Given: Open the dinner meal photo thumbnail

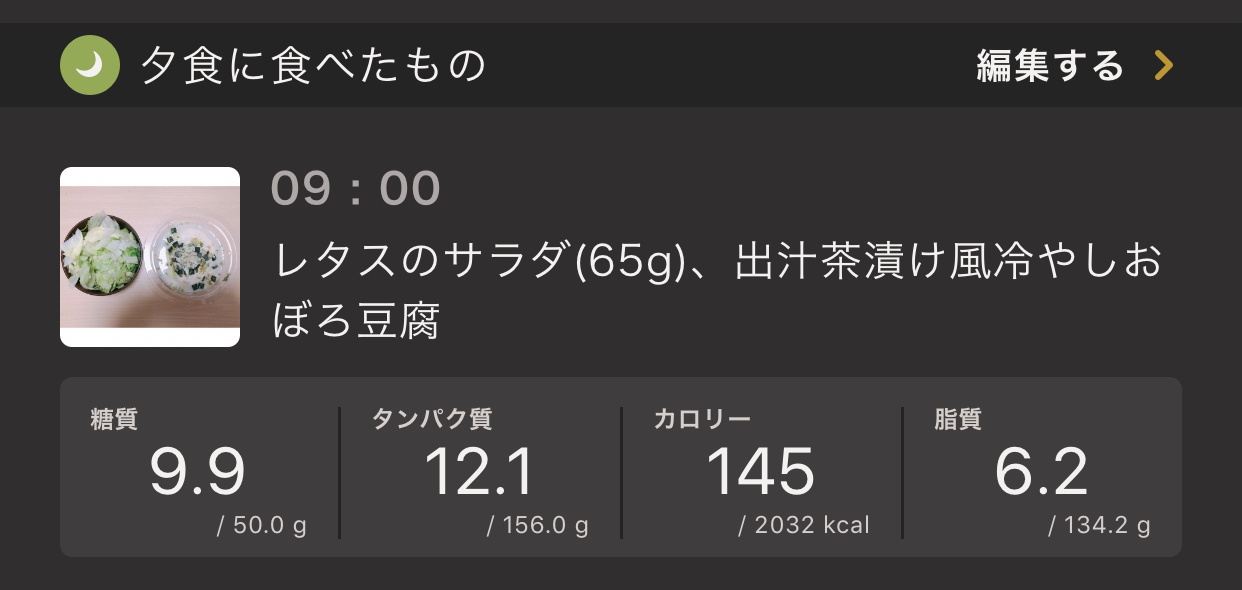Looking at the screenshot, I should [x=150, y=257].
